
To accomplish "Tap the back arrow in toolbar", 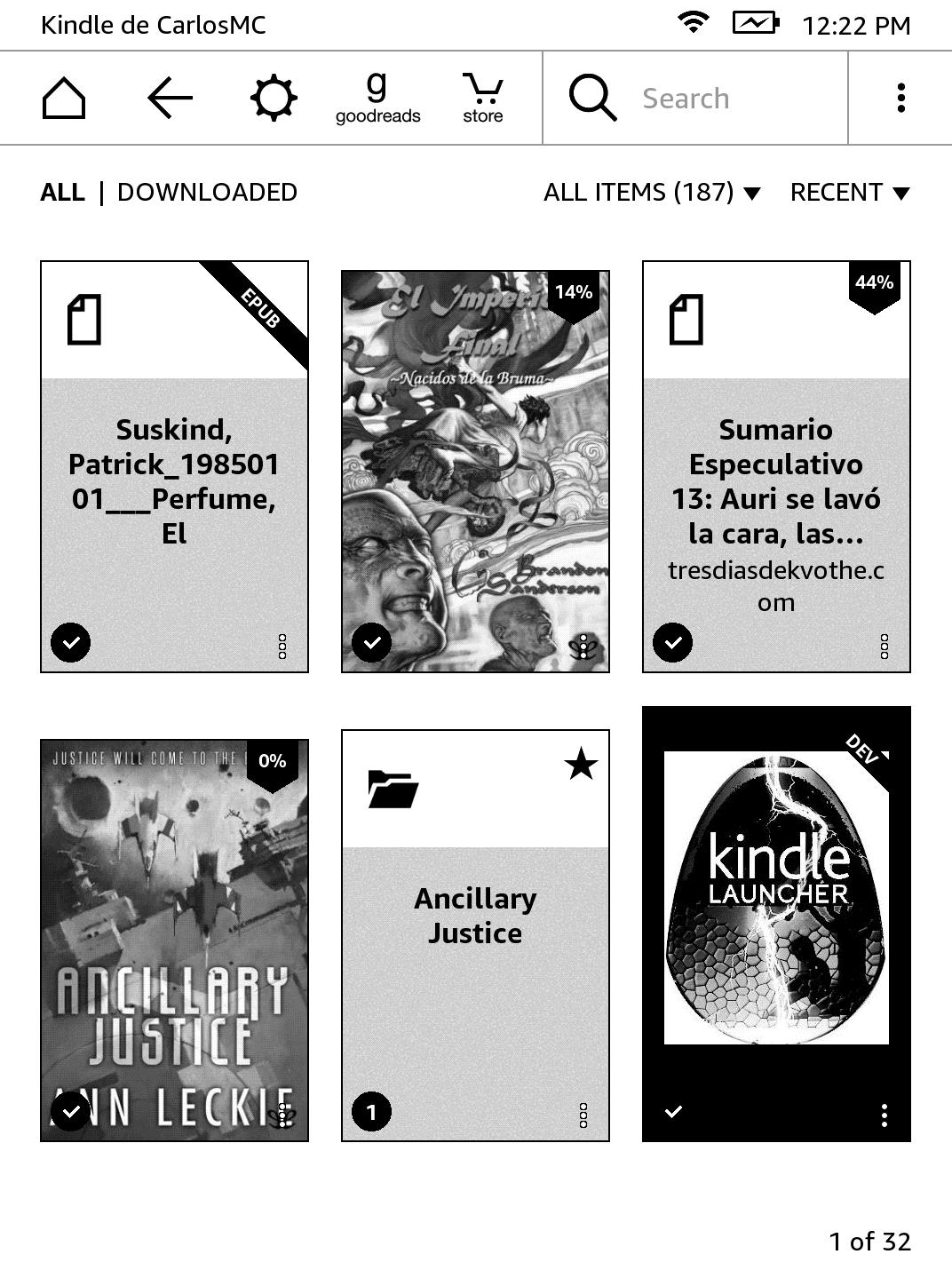I will tap(170, 98).
